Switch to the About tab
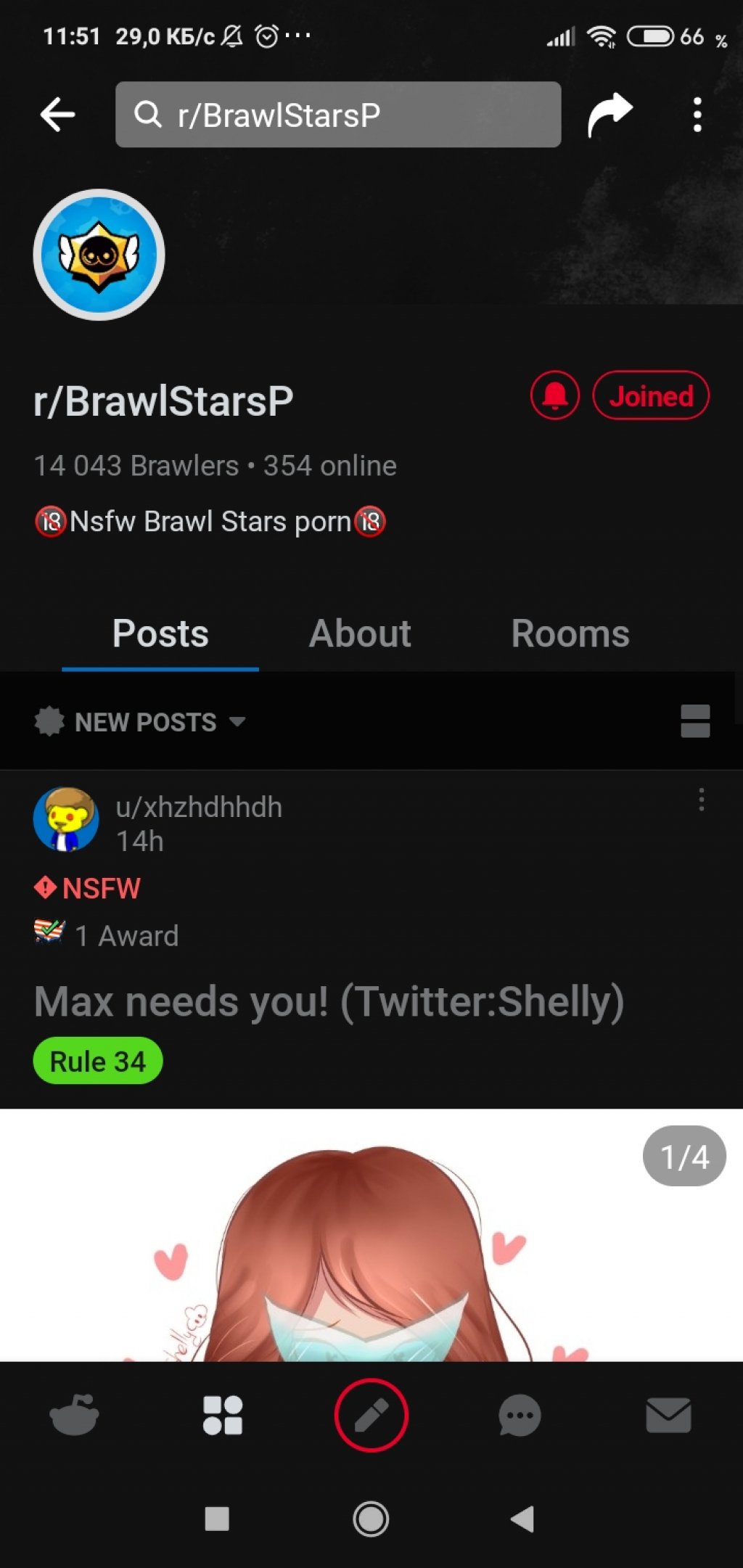743x1568 pixels. [x=360, y=633]
